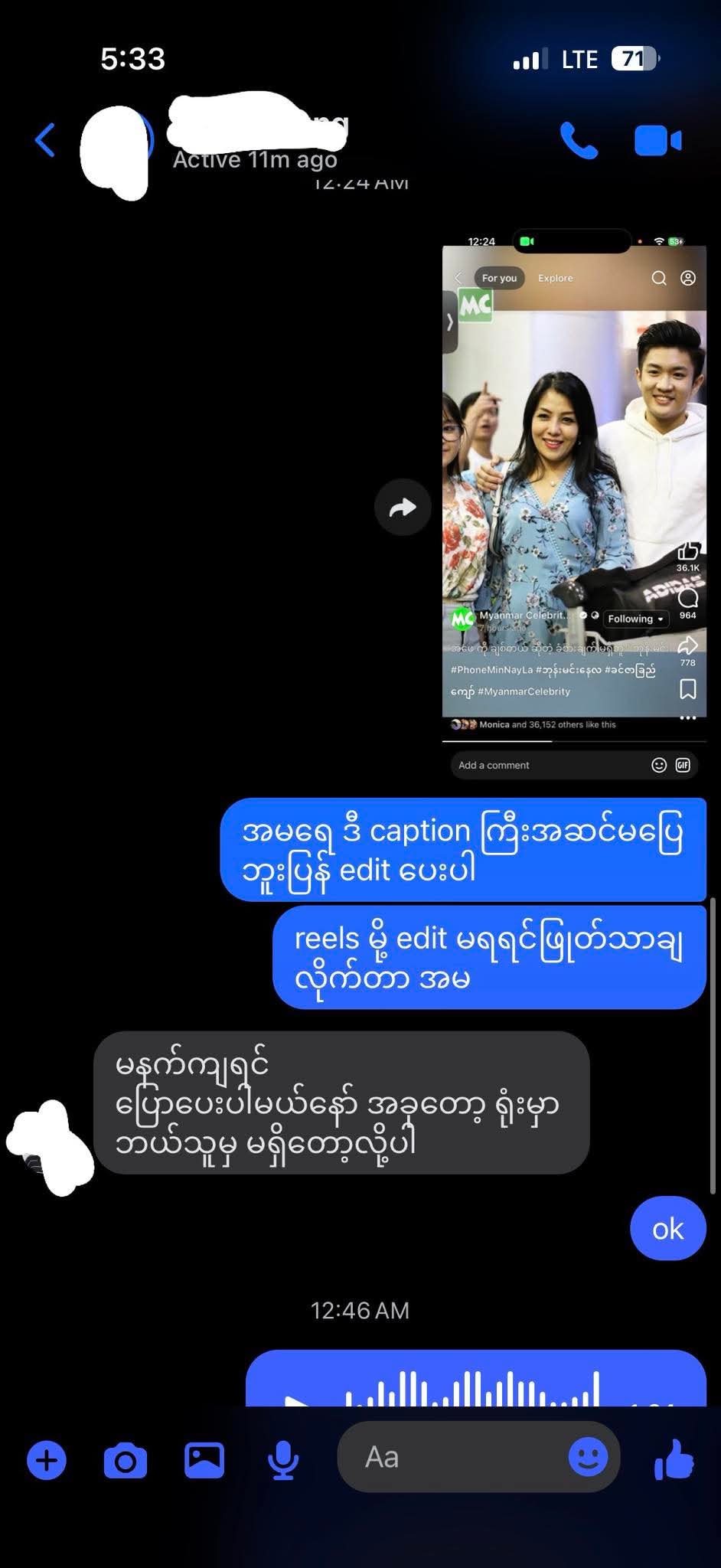Screen dimensions: 721x1568
Task: Open the photo gallery picker
Action: [x=204, y=1459]
